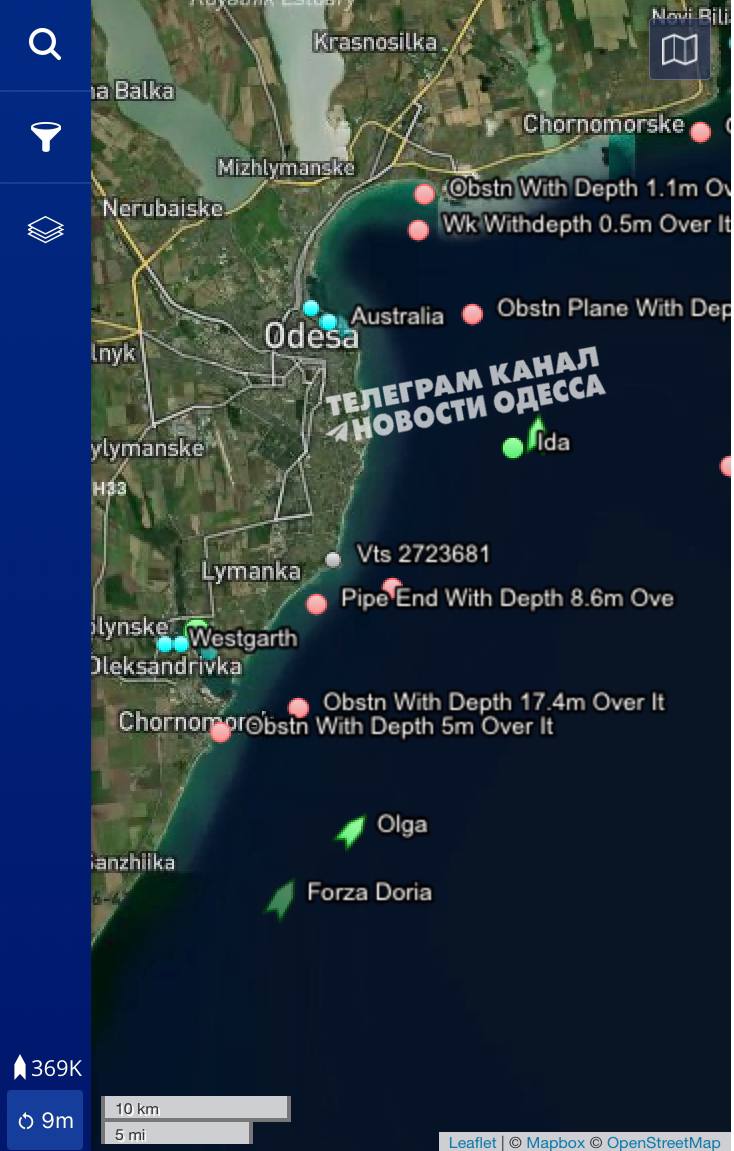Switch the map style view
734x1151 pixels.
(x=680, y=49)
